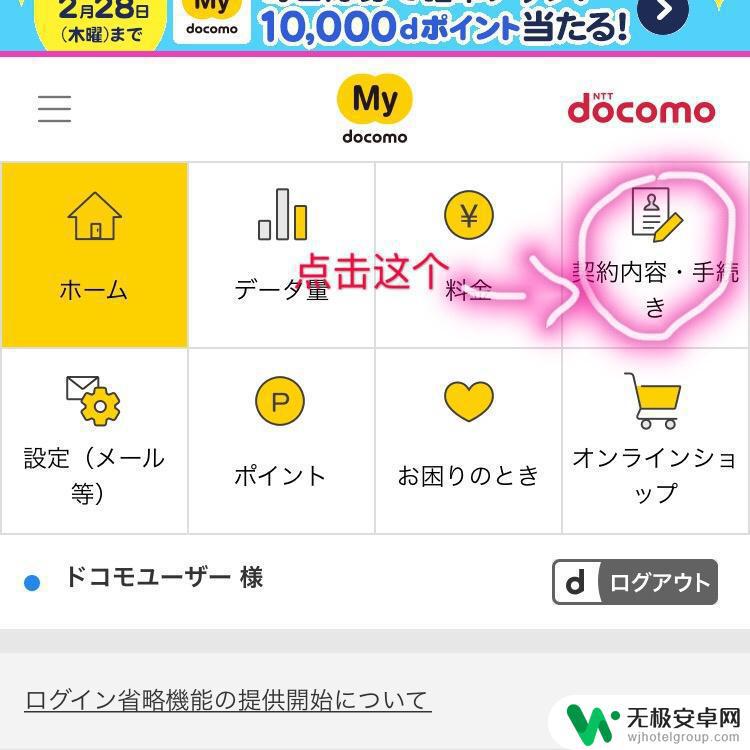Open the hamburger drawer menu
The width and height of the screenshot is (750, 750).
tap(54, 108)
